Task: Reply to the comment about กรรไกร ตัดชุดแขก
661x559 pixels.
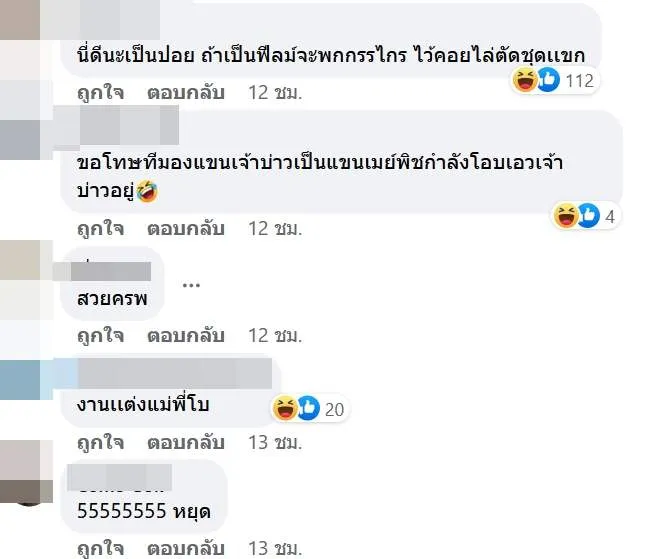Action: (x=185, y=93)
